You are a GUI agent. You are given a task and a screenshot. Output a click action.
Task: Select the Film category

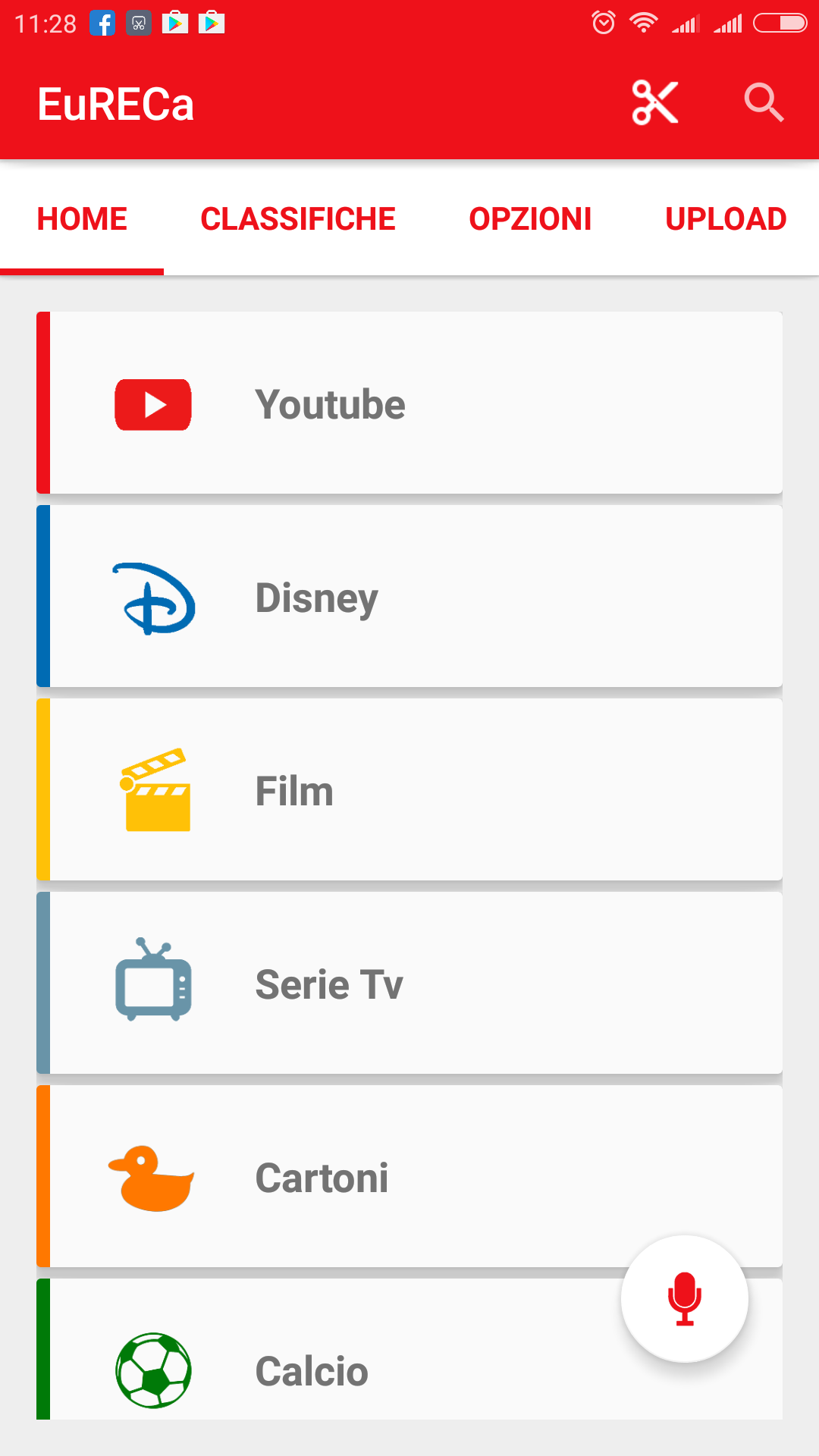point(409,789)
